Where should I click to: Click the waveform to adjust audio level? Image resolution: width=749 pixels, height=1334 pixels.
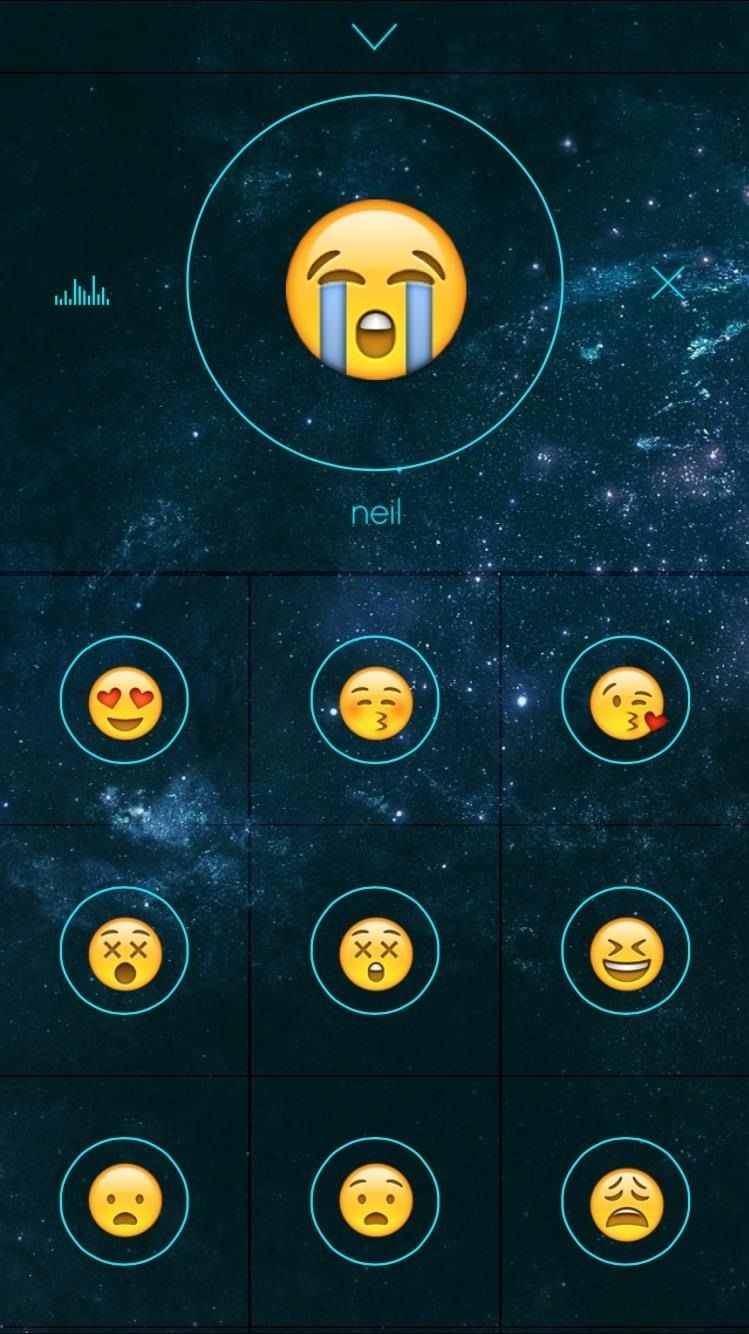[x=82, y=291]
